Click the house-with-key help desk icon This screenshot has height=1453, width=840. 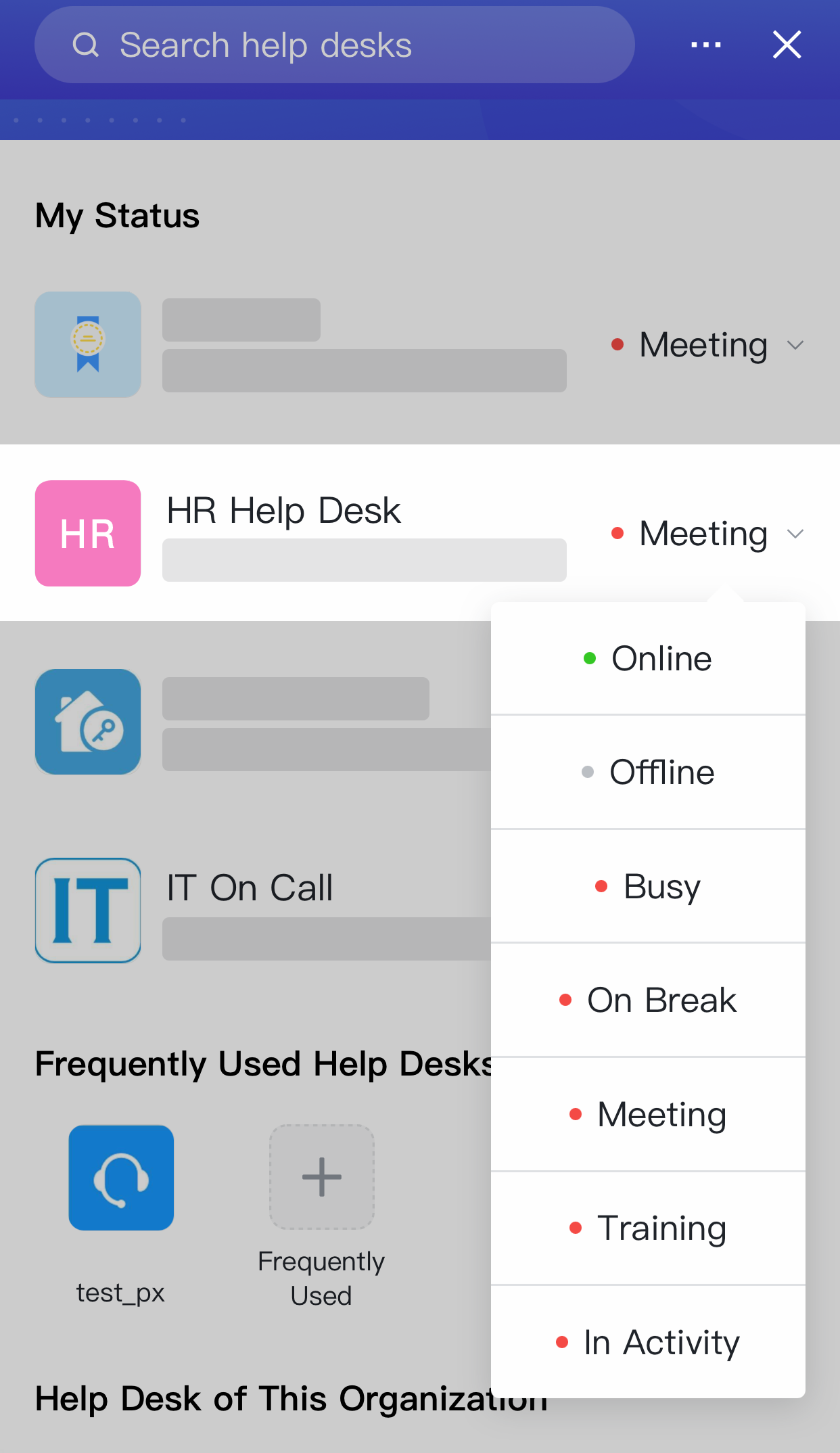pos(87,722)
